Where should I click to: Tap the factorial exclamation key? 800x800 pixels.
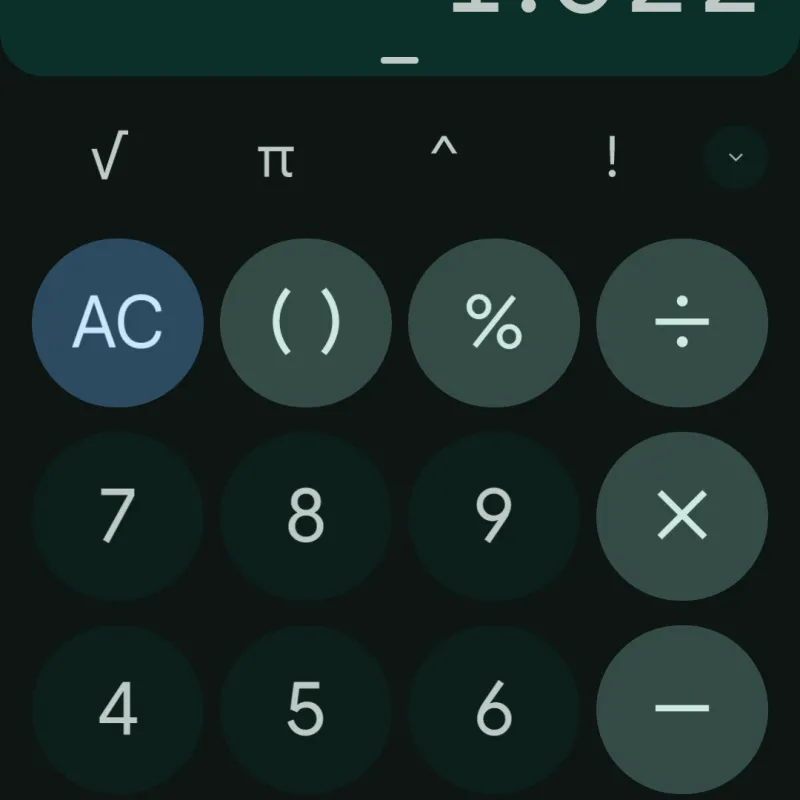(612, 158)
